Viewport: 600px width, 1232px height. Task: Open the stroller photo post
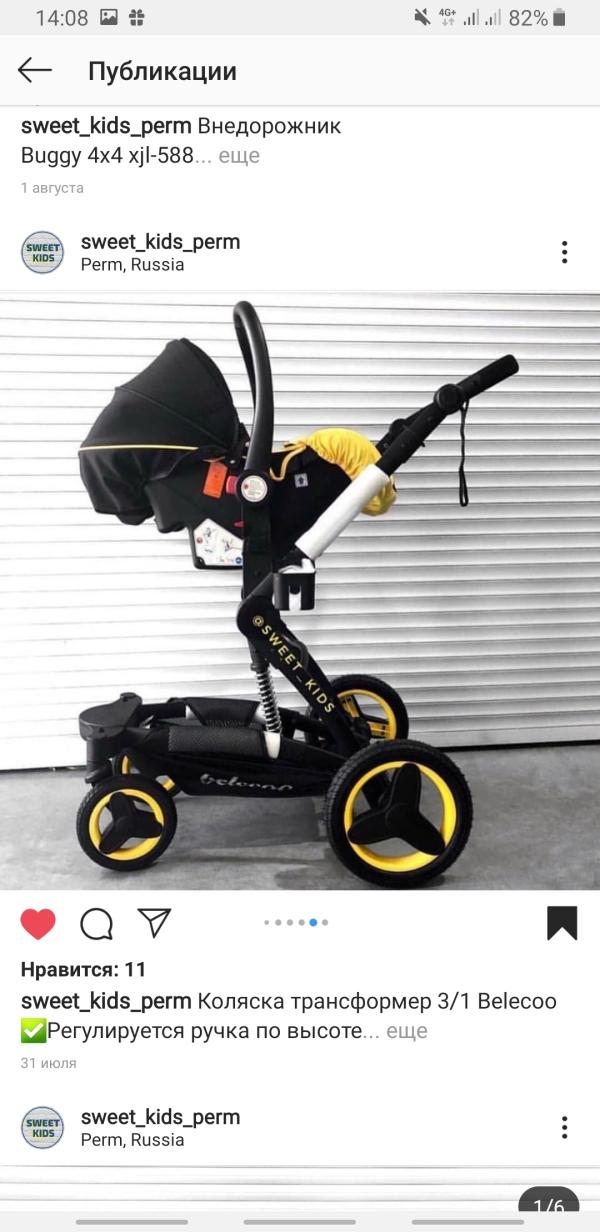[x=300, y=590]
